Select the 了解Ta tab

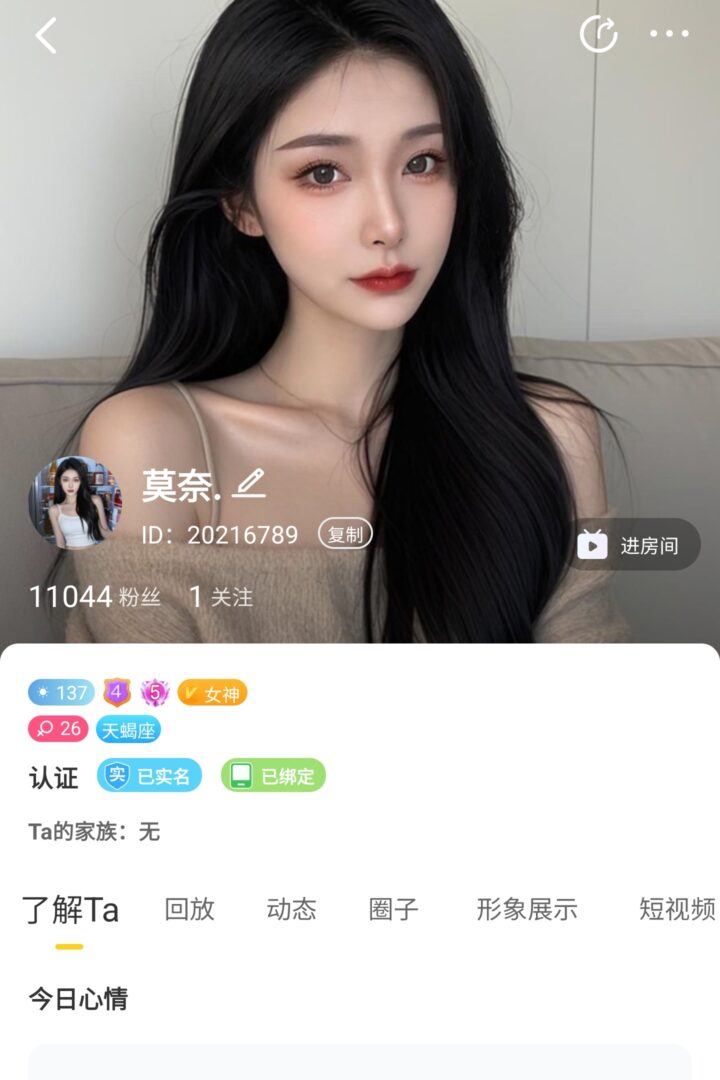click(70, 910)
